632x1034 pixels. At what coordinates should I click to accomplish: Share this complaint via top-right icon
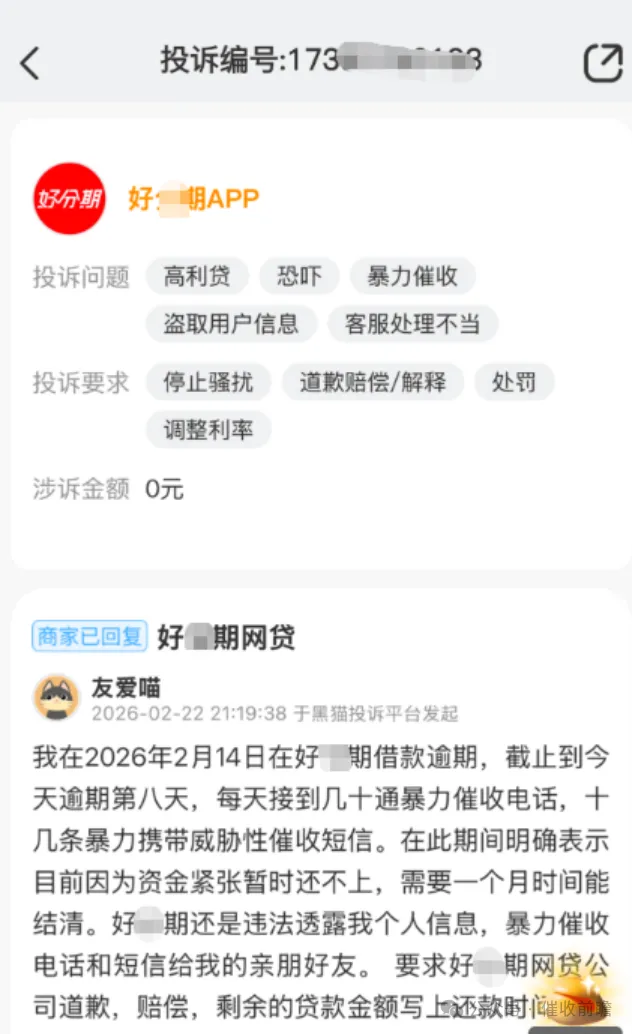click(x=602, y=63)
